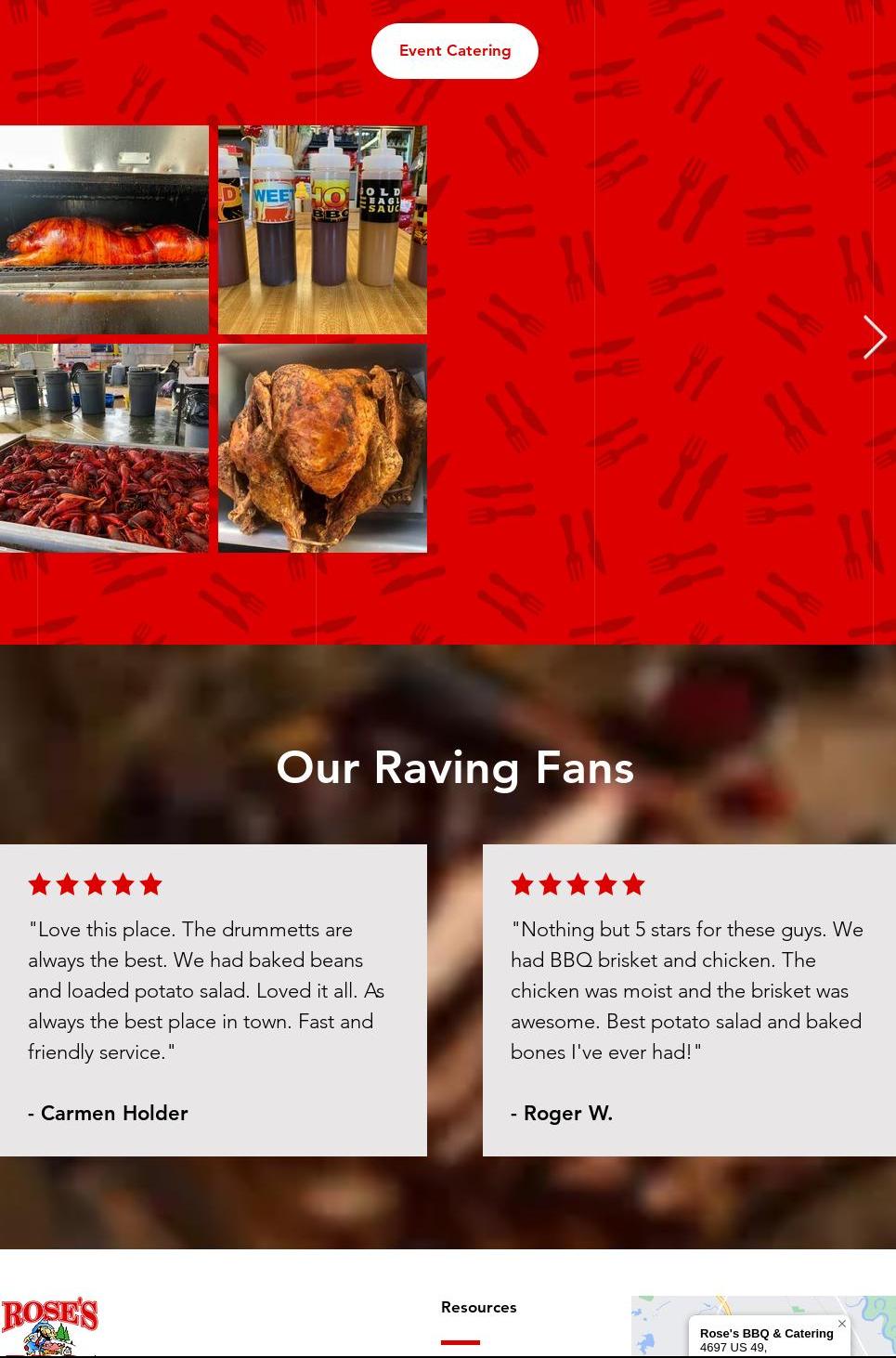Open the BBQ sauce bottles photo

tap(322, 229)
